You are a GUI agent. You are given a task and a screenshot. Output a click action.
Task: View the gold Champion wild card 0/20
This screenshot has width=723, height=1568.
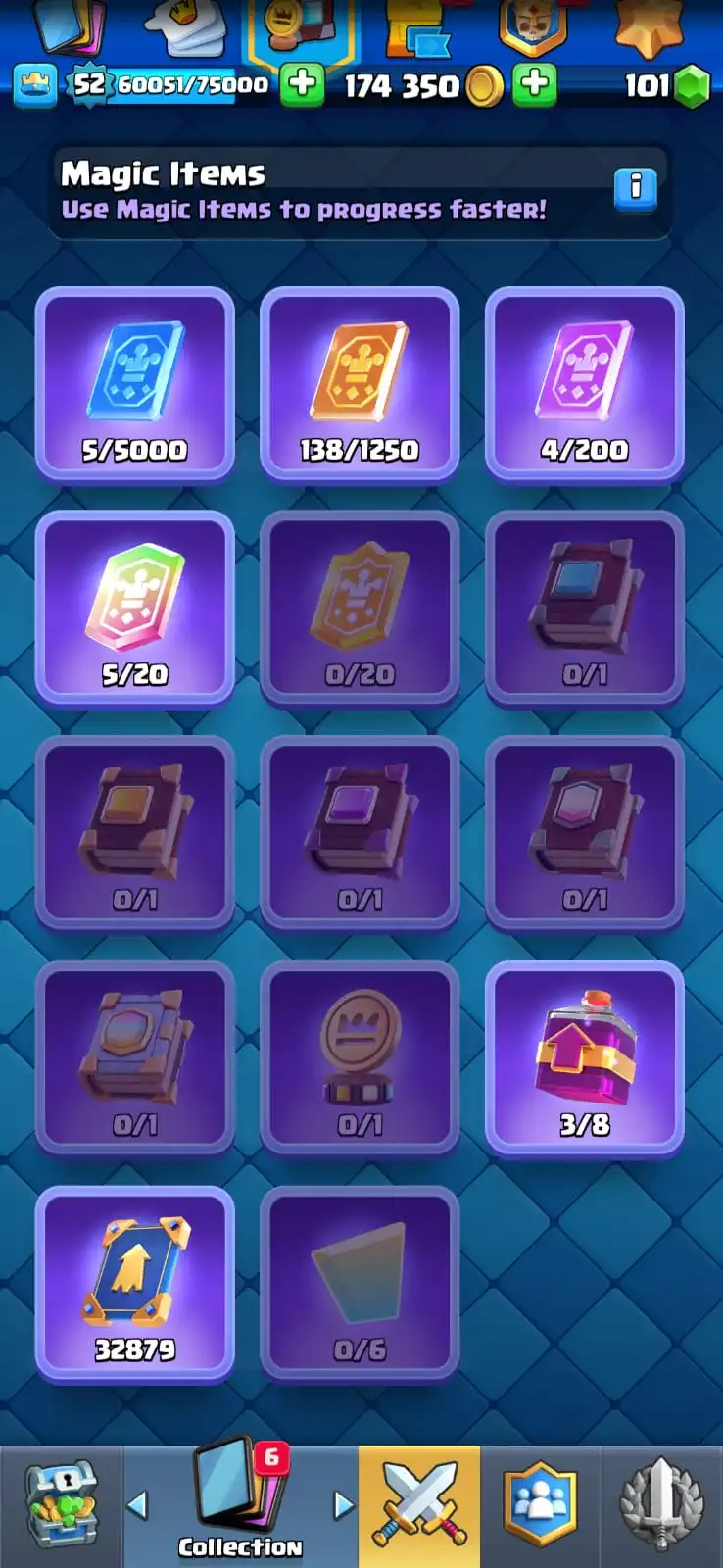point(360,609)
